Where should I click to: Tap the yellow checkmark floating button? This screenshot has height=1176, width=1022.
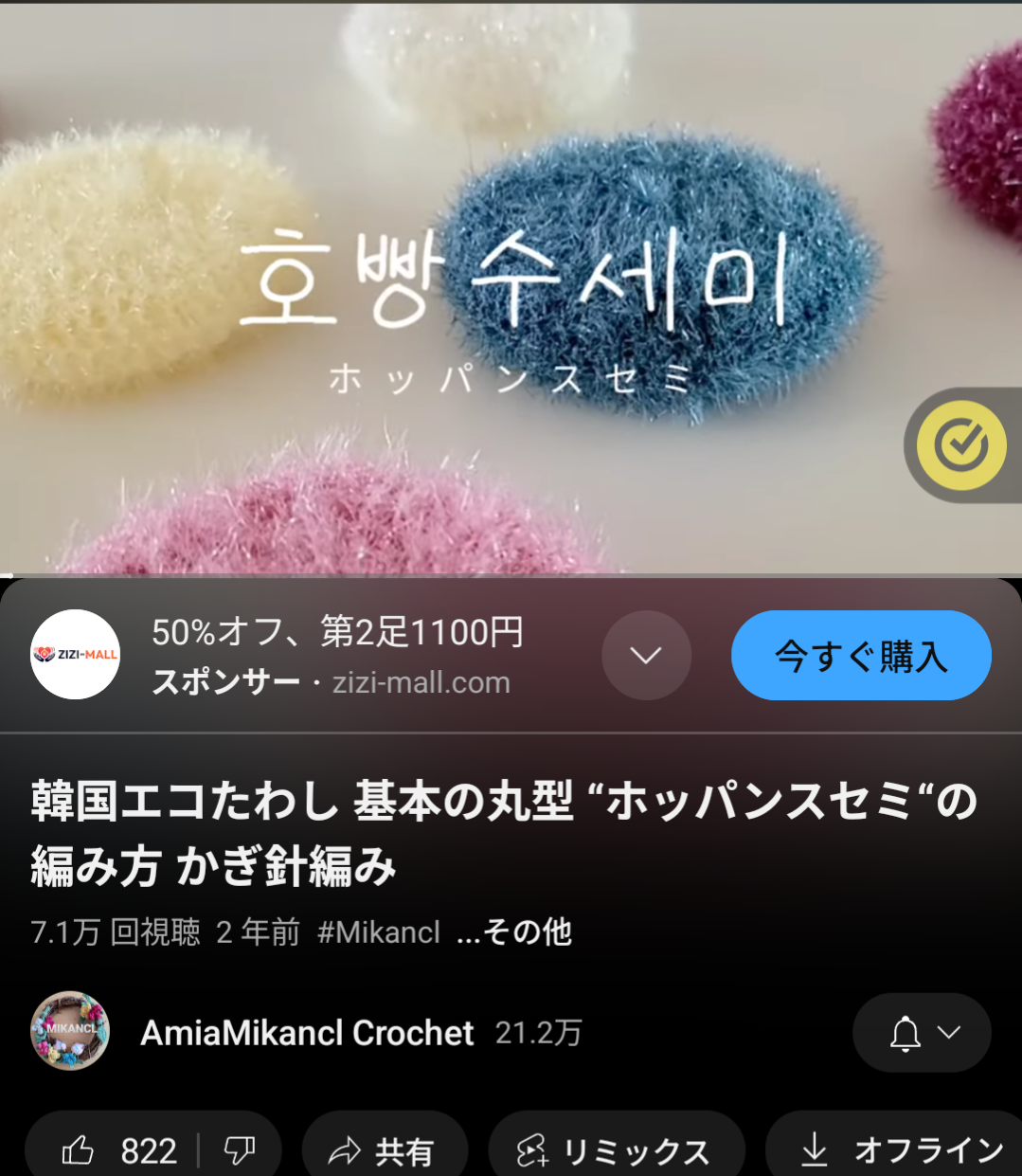(961, 445)
